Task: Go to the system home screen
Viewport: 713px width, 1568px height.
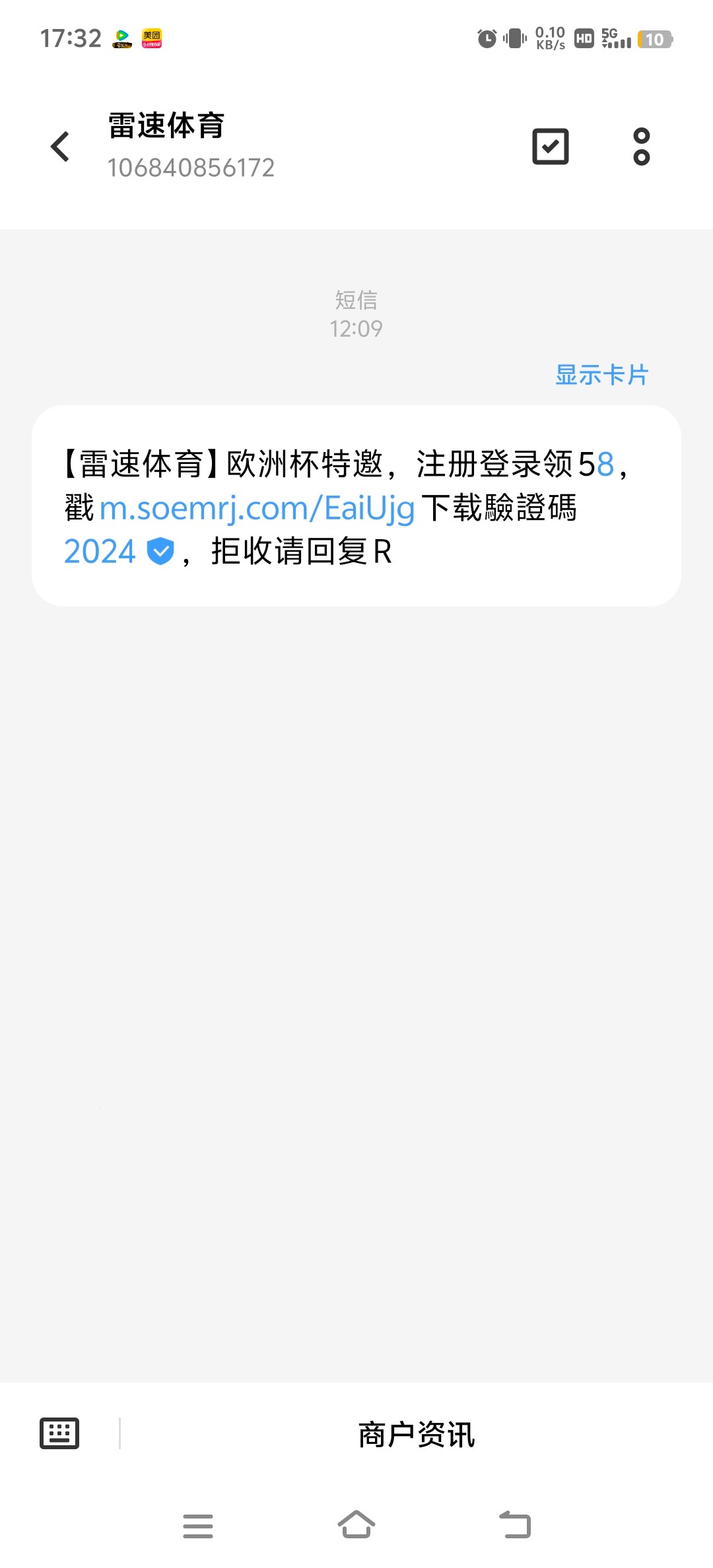Action: [356, 1525]
